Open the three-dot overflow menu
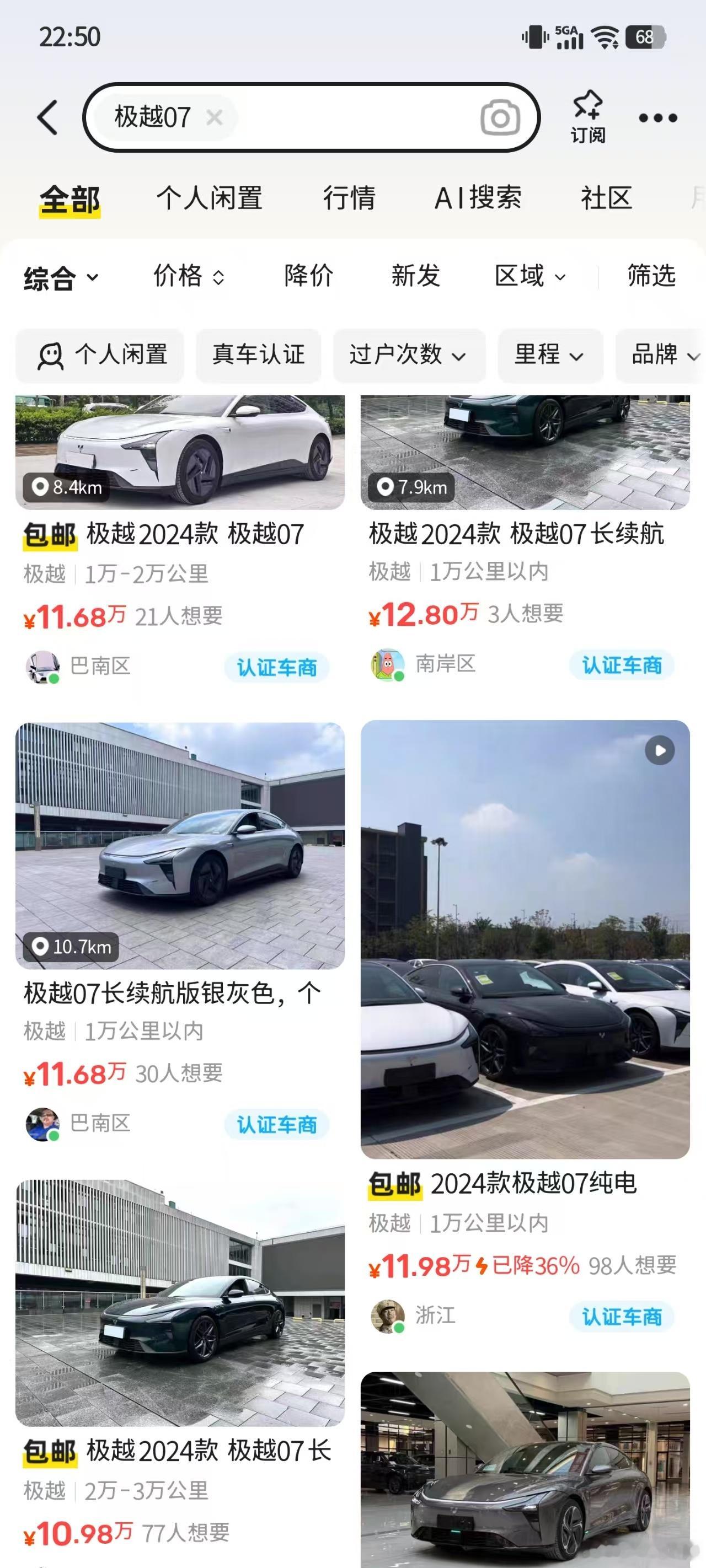This screenshot has height=1568, width=706. [658, 118]
